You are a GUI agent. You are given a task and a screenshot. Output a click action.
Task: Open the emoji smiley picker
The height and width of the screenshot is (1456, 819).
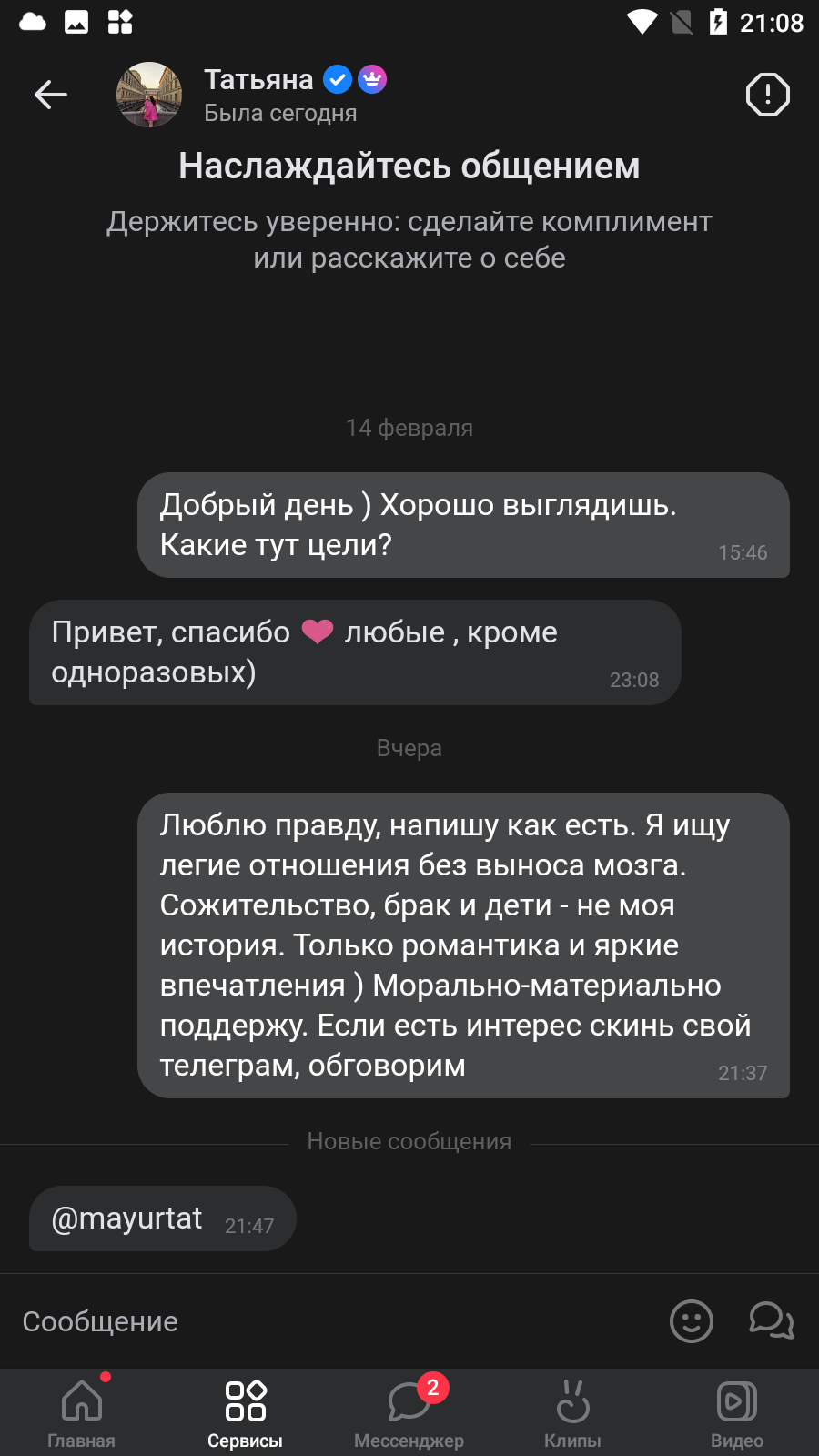tap(692, 1320)
